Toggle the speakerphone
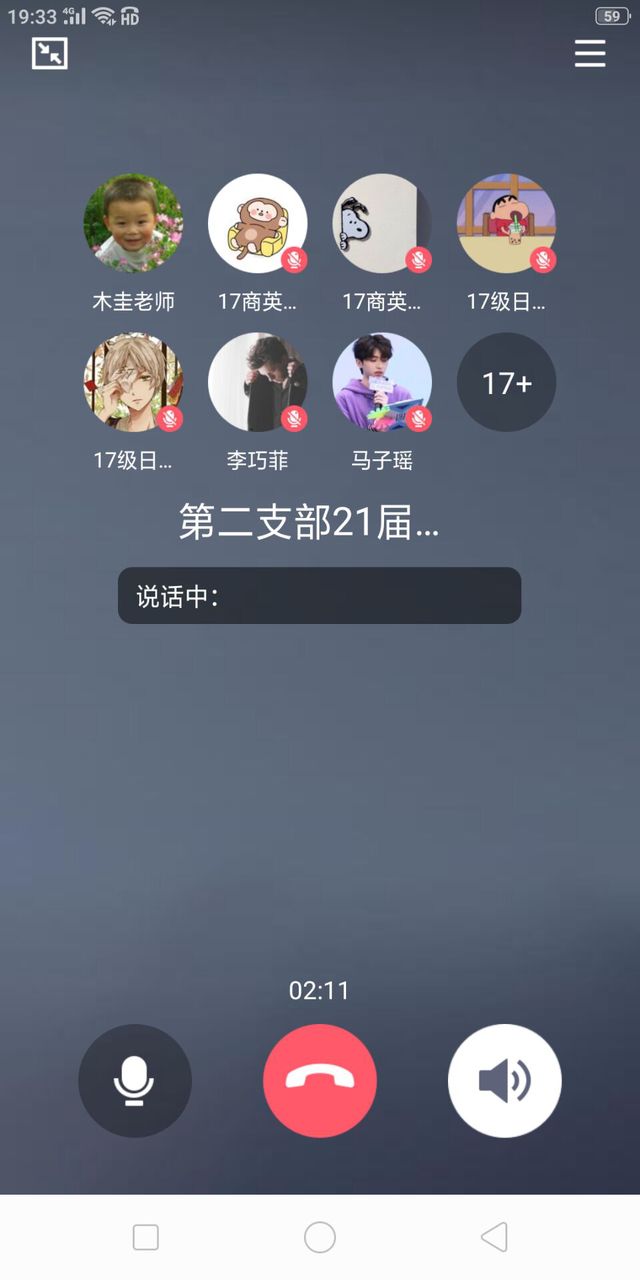The height and width of the screenshot is (1280, 640). pos(505,1081)
